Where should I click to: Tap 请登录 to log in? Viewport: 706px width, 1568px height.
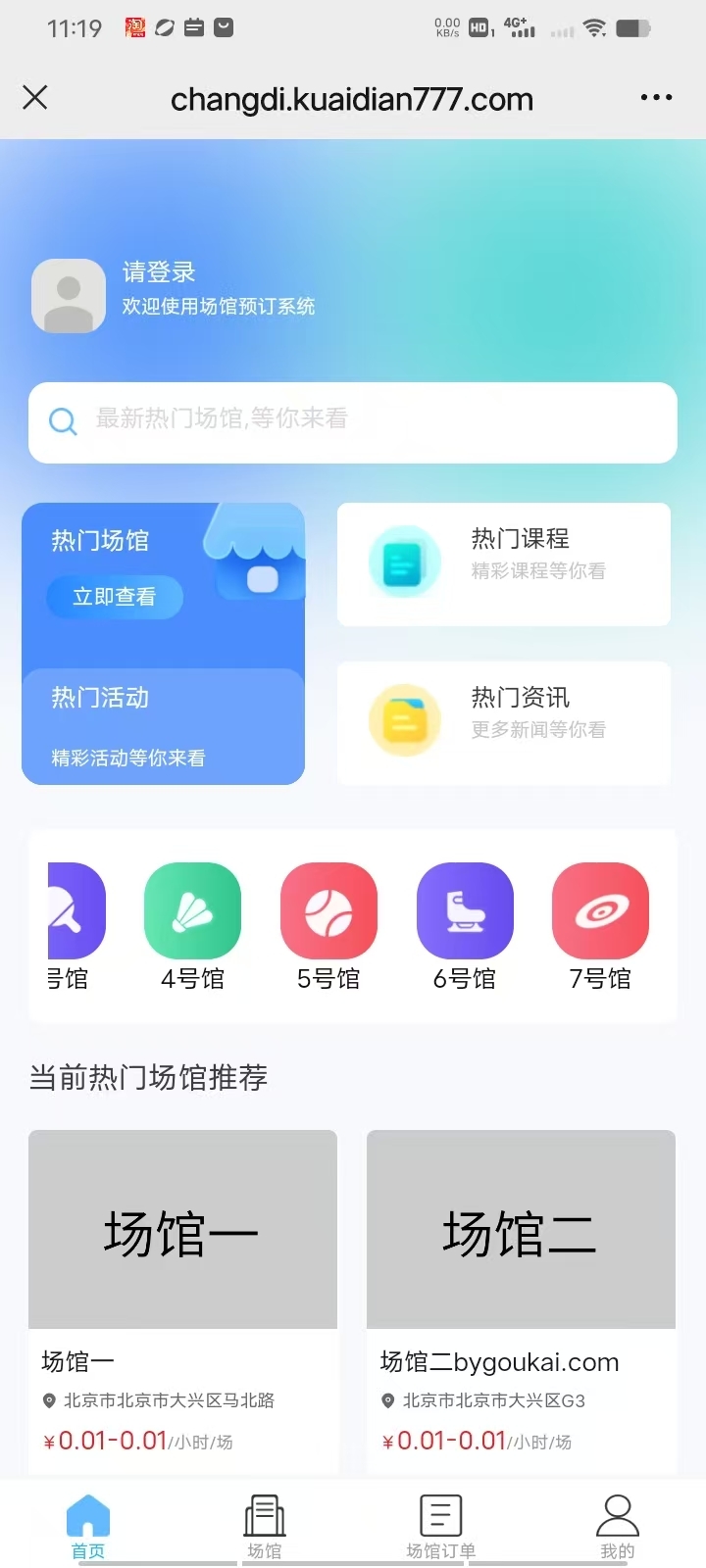point(159,272)
